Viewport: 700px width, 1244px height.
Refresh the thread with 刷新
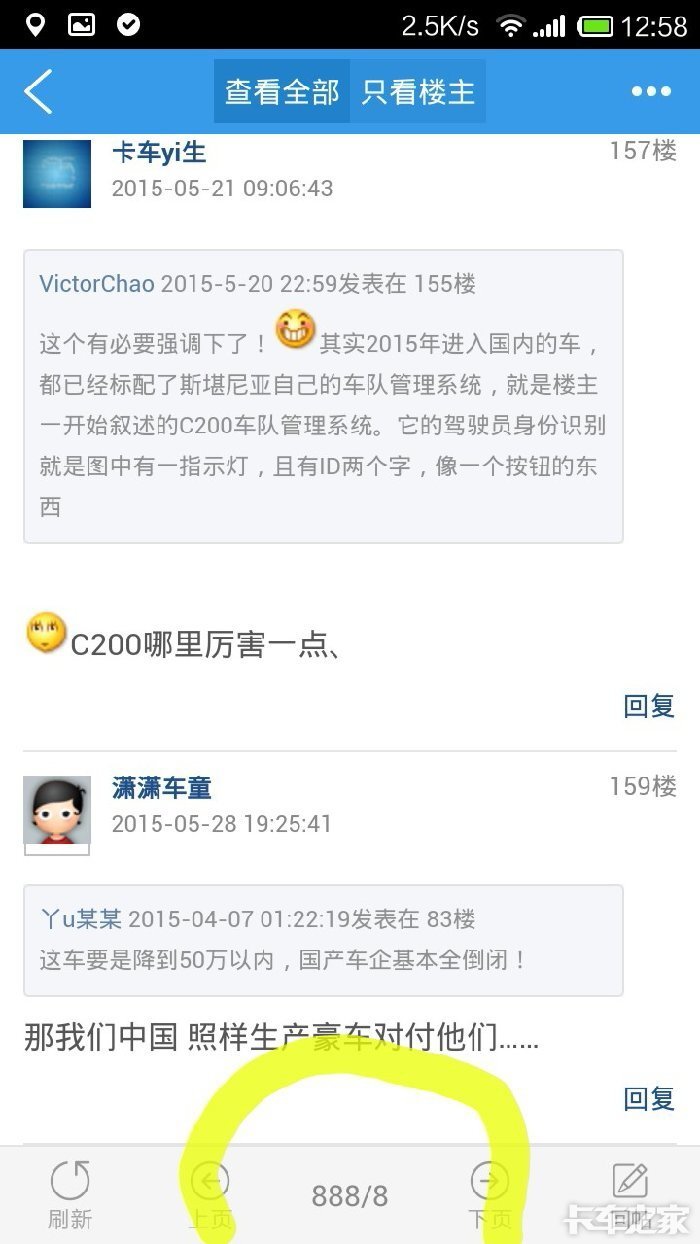click(70, 1195)
